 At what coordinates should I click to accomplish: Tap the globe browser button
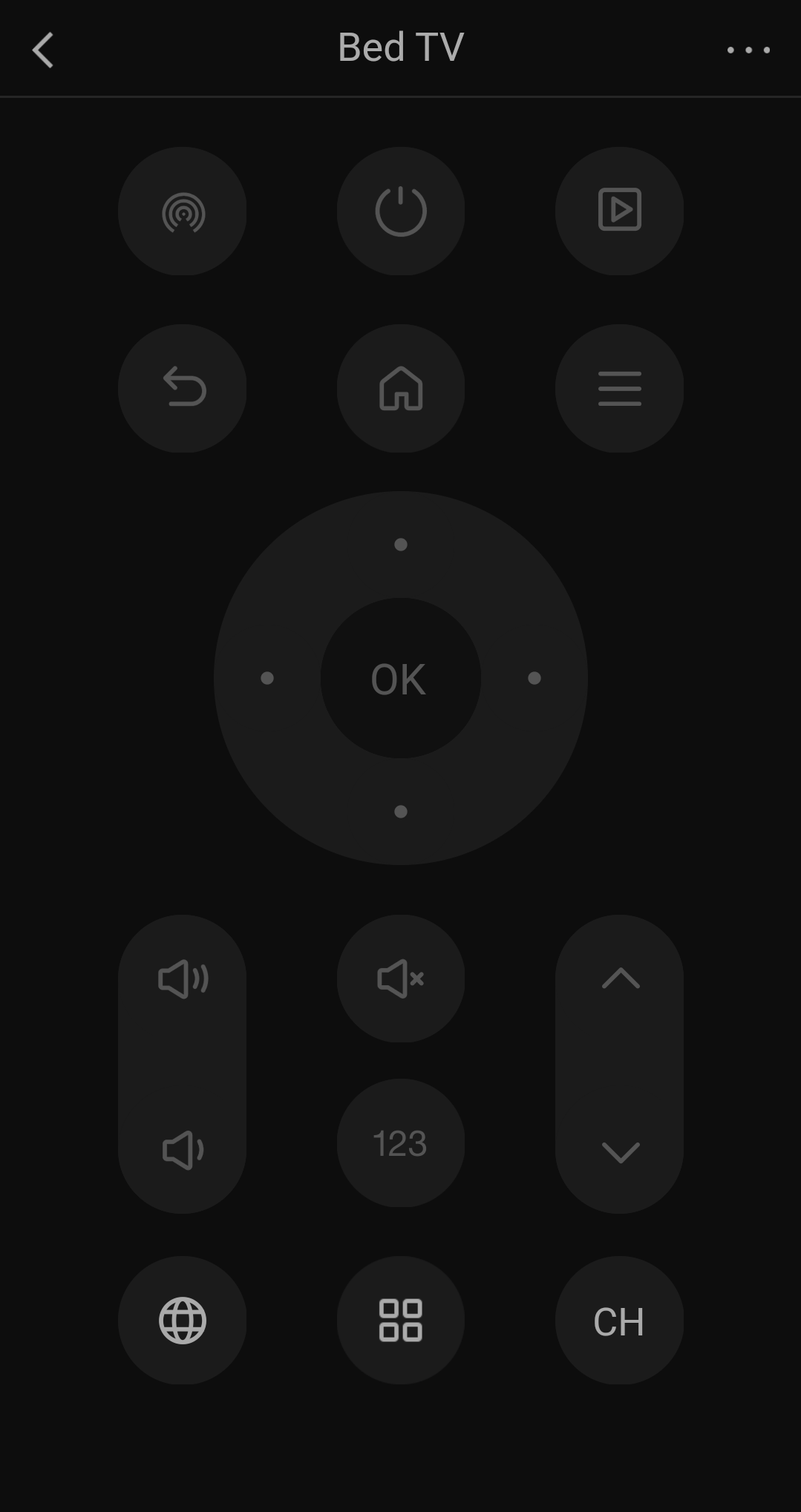click(x=183, y=1320)
